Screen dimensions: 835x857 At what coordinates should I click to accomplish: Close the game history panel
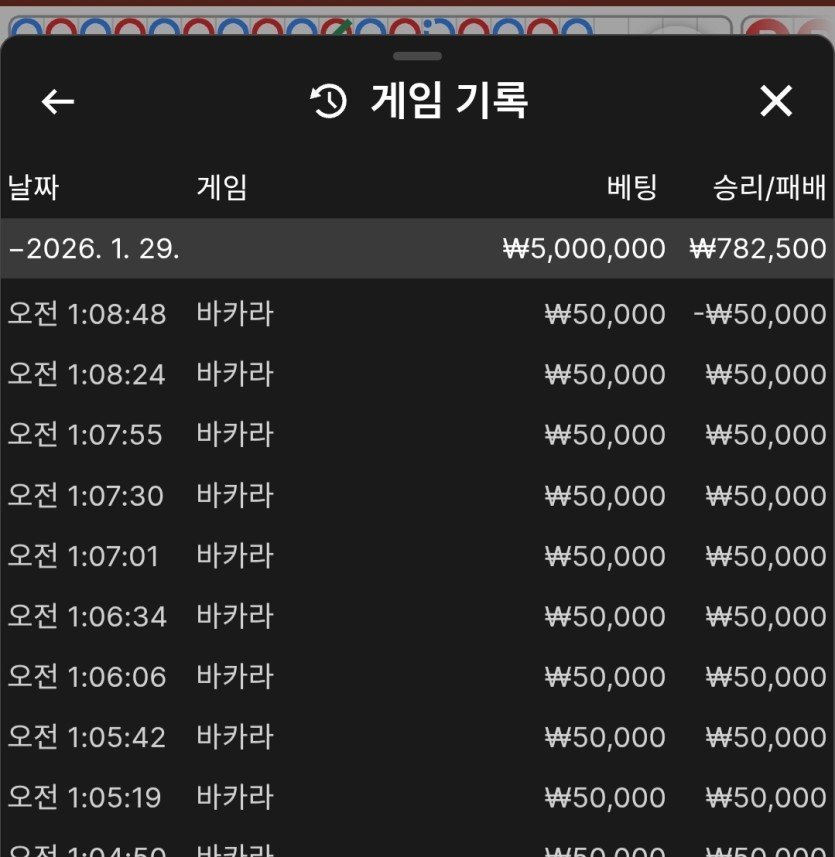coord(776,101)
